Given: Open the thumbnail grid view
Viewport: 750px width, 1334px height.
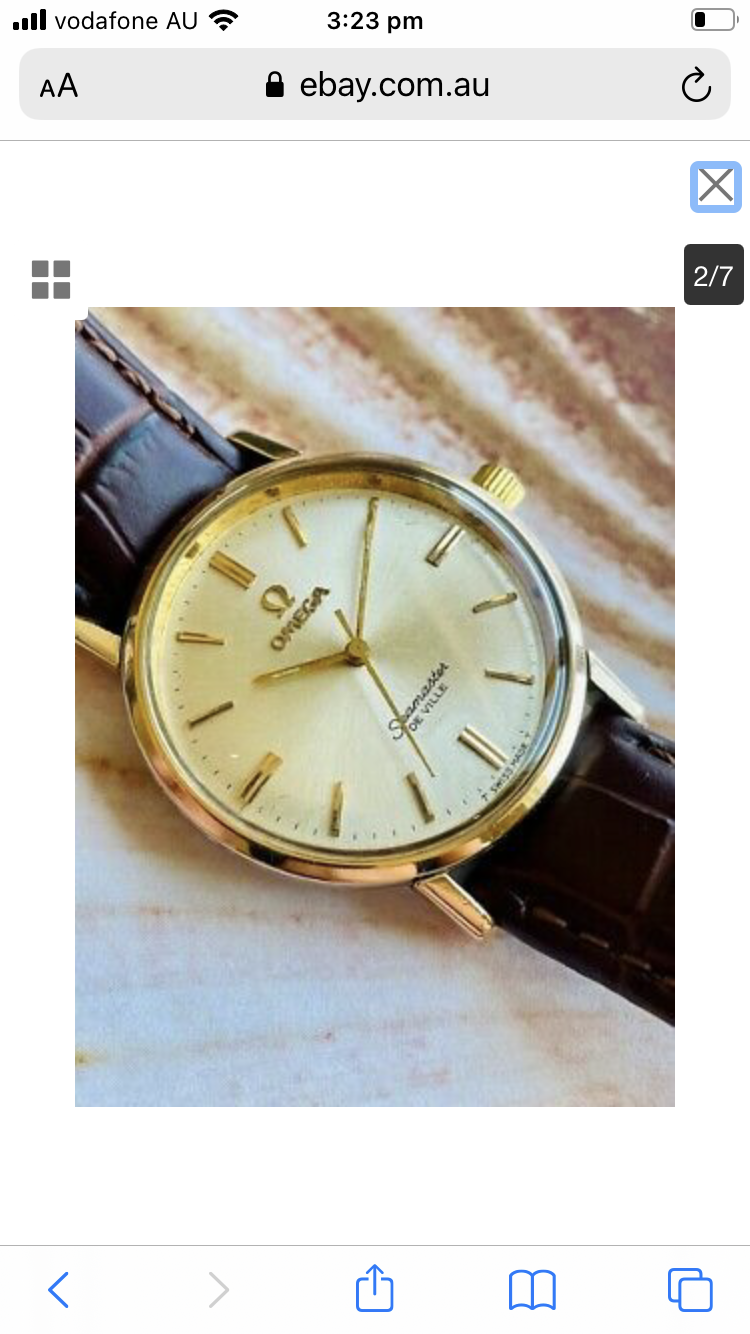Looking at the screenshot, I should pos(51,279).
